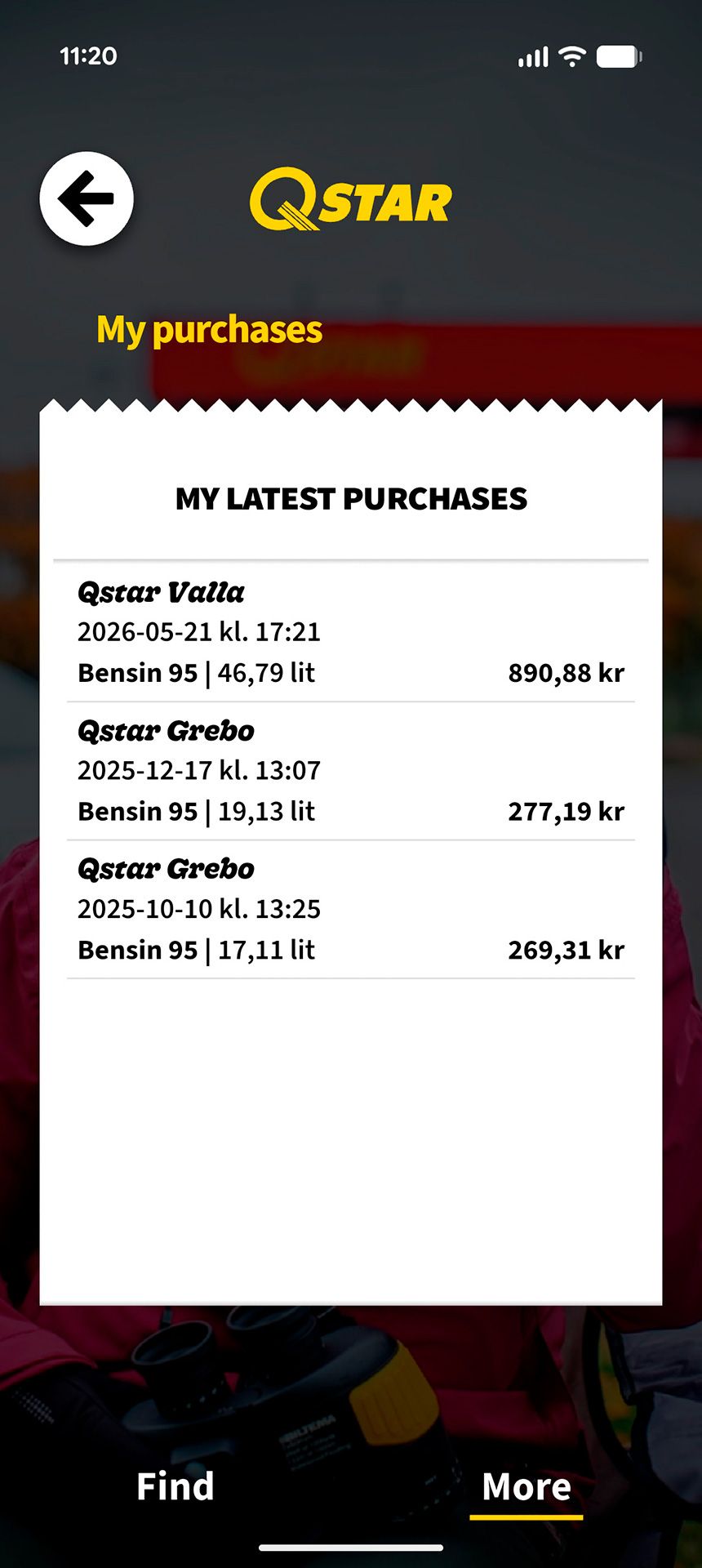Go back using the arrow button
702x1568 pixels.
click(87, 198)
